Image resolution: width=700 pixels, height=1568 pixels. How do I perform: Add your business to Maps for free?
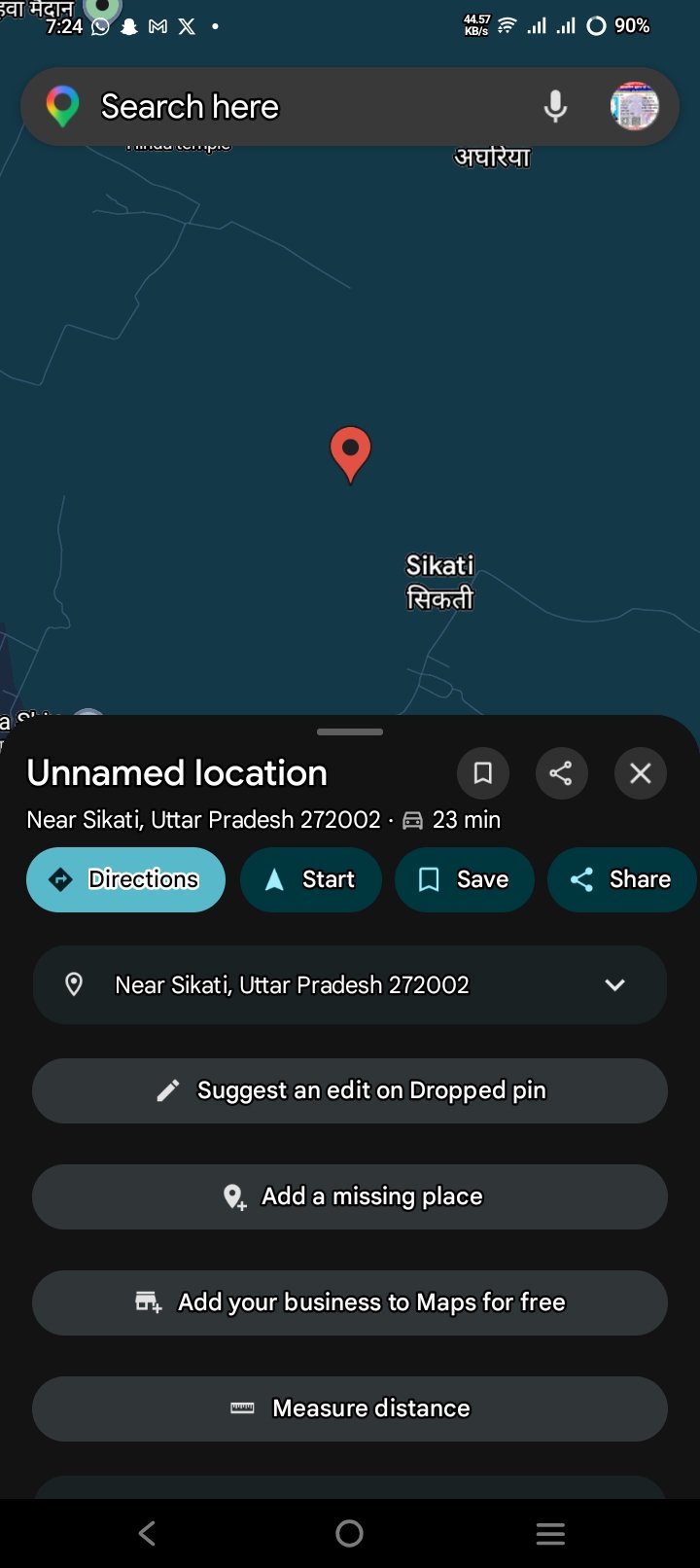point(350,1302)
